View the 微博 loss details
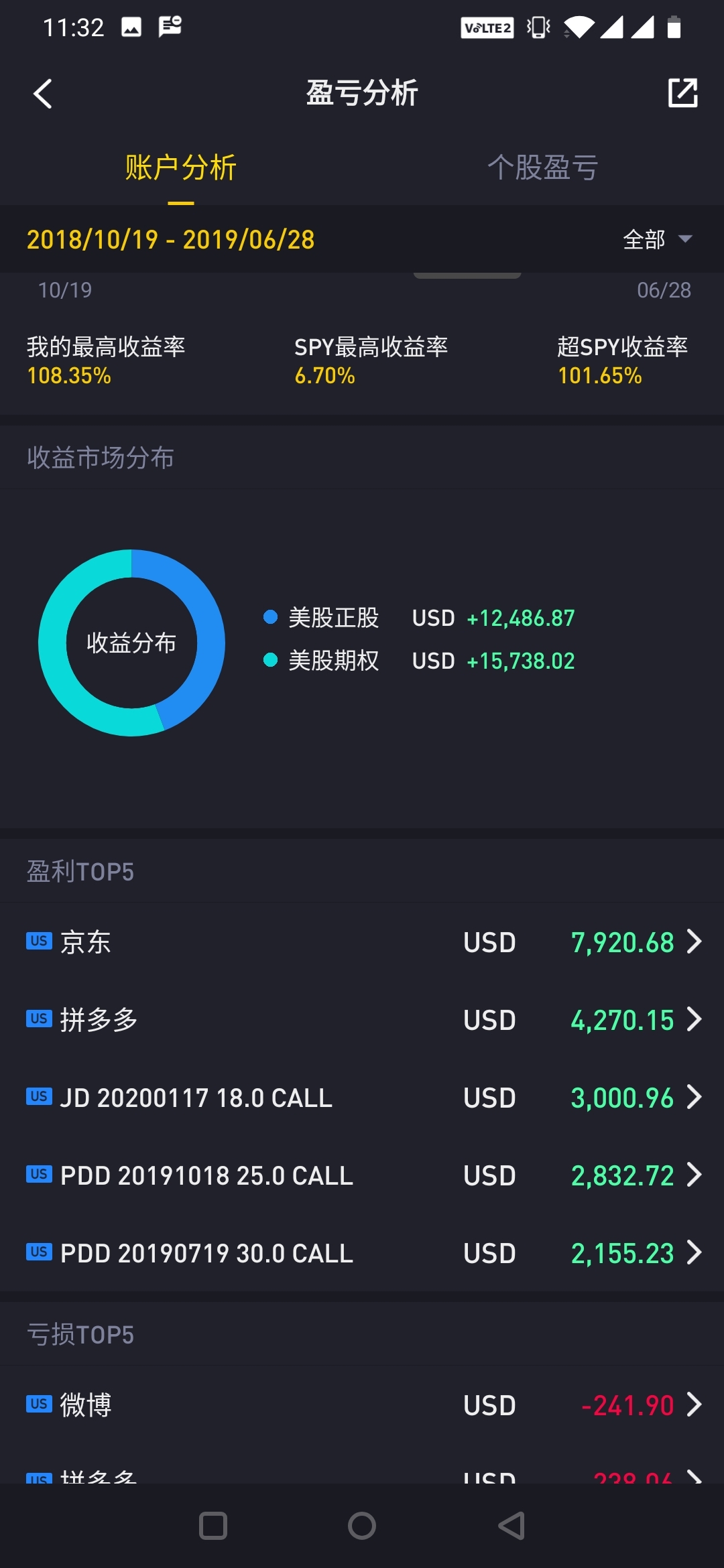This screenshot has height=1568, width=724. [362, 1404]
